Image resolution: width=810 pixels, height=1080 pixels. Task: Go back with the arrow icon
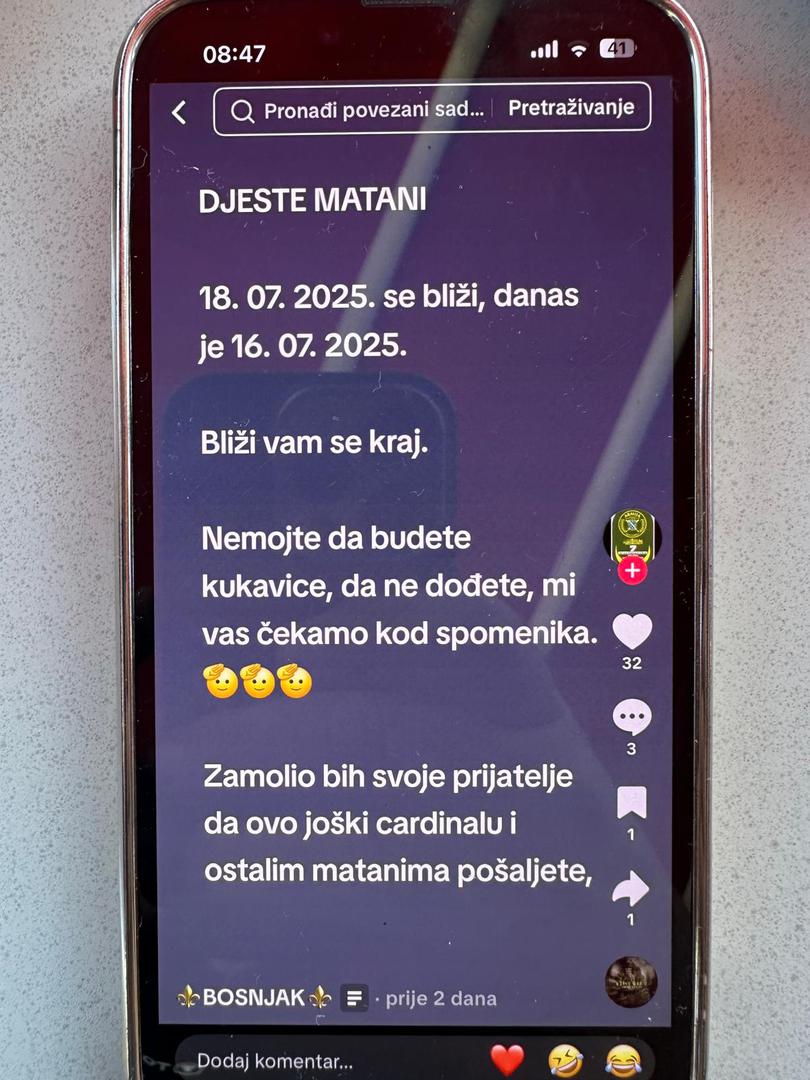[x=179, y=112]
